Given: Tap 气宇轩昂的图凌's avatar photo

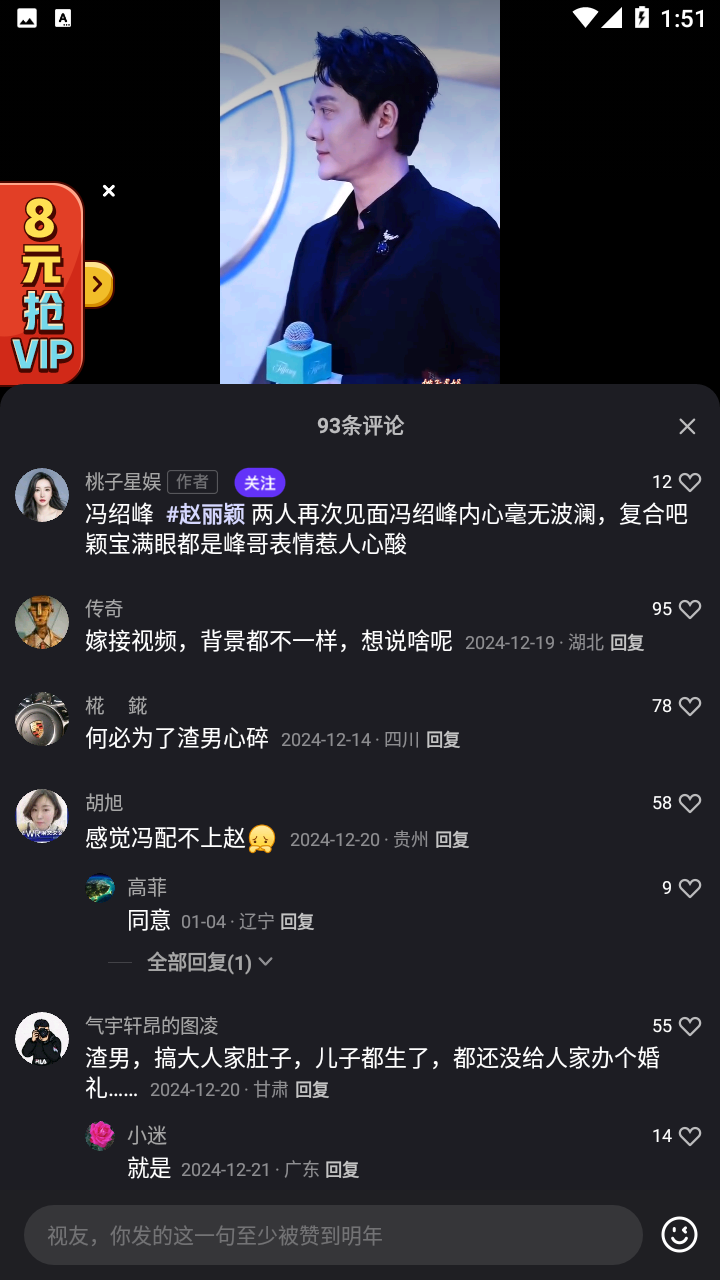Looking at the screenshot, I should point(42,1039).
